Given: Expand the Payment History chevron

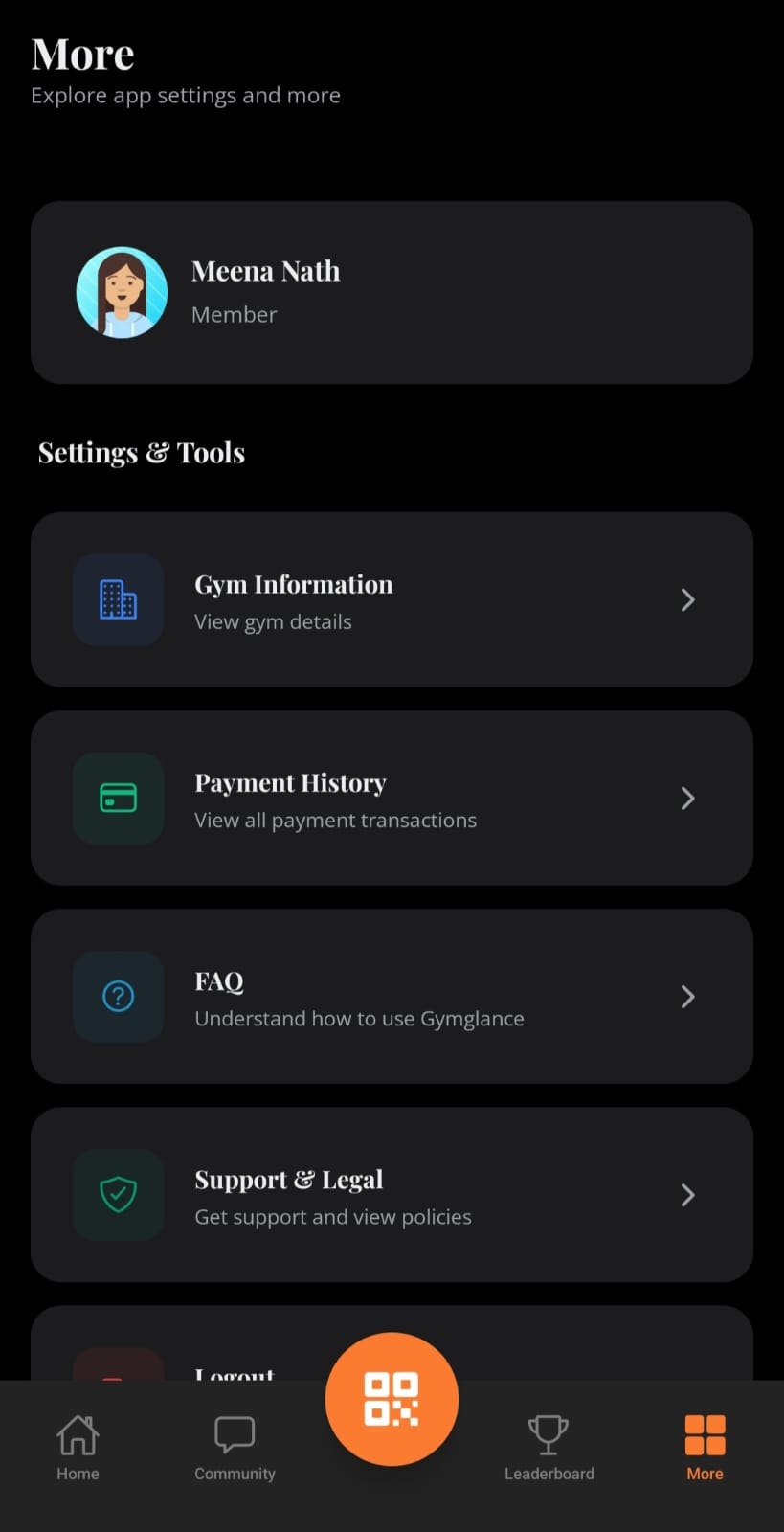Looking at the screenshot, I should click(687, 798).
